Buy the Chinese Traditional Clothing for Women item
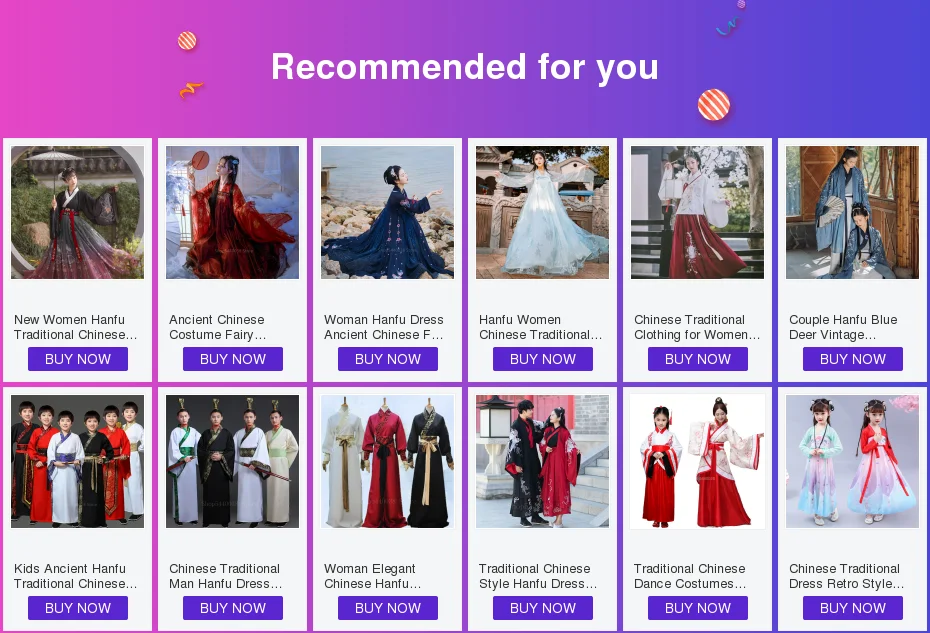This screenshot has width=930, height=633. click(x=698, y=359)
